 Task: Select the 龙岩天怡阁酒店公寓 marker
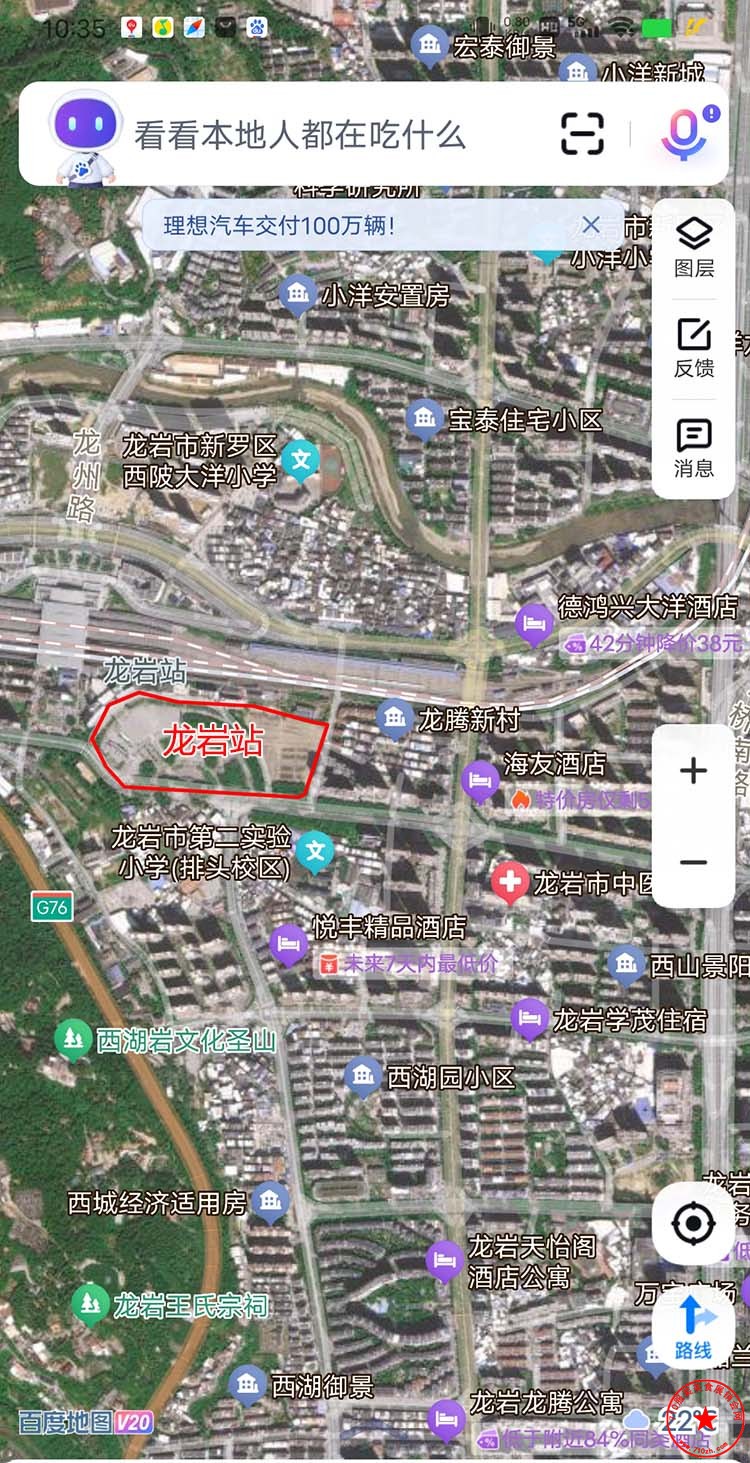pos(444,1260)
